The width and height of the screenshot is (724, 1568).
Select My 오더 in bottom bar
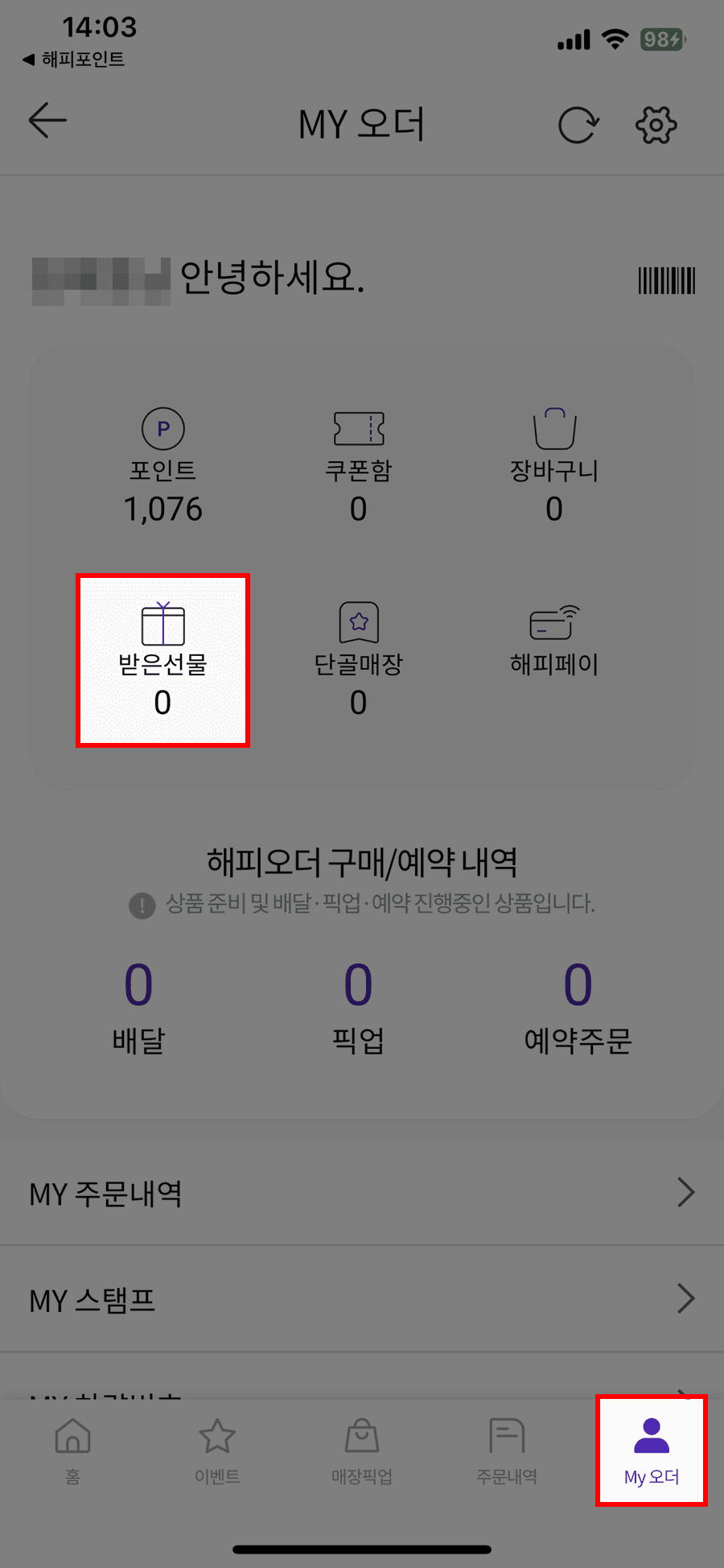(650, 1453)
